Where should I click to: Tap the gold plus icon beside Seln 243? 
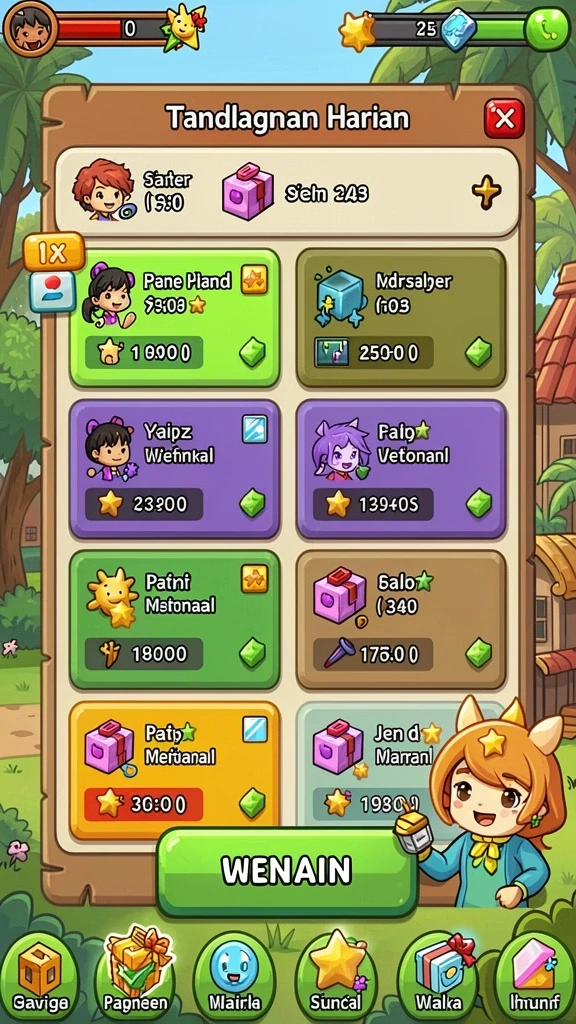click(487, 193)
